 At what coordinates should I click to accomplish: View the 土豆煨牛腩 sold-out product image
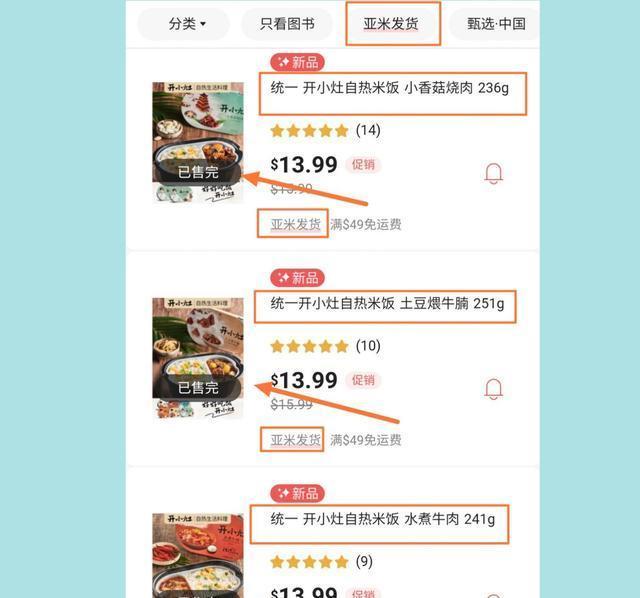[197, 357]
